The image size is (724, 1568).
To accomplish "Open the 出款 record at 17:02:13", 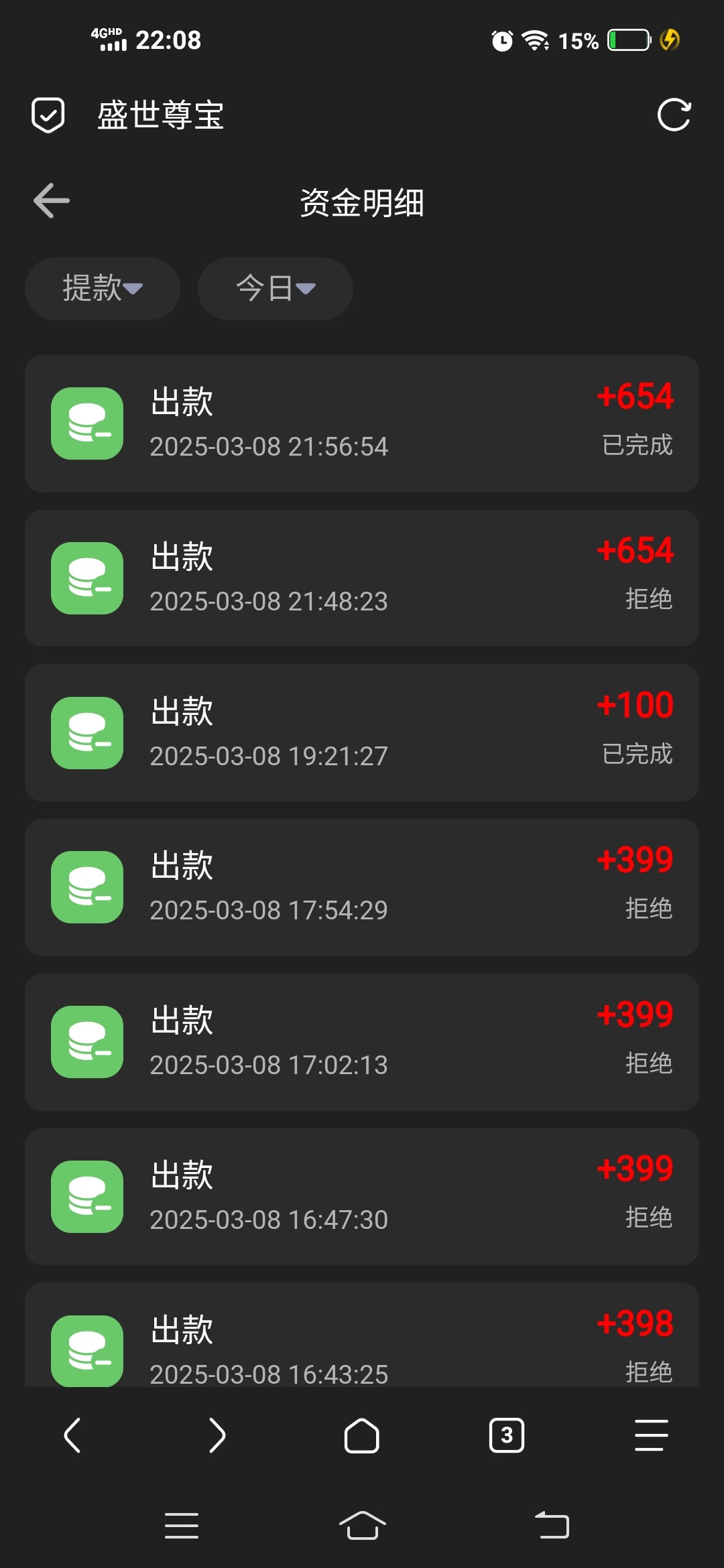I will point(362,1042).
